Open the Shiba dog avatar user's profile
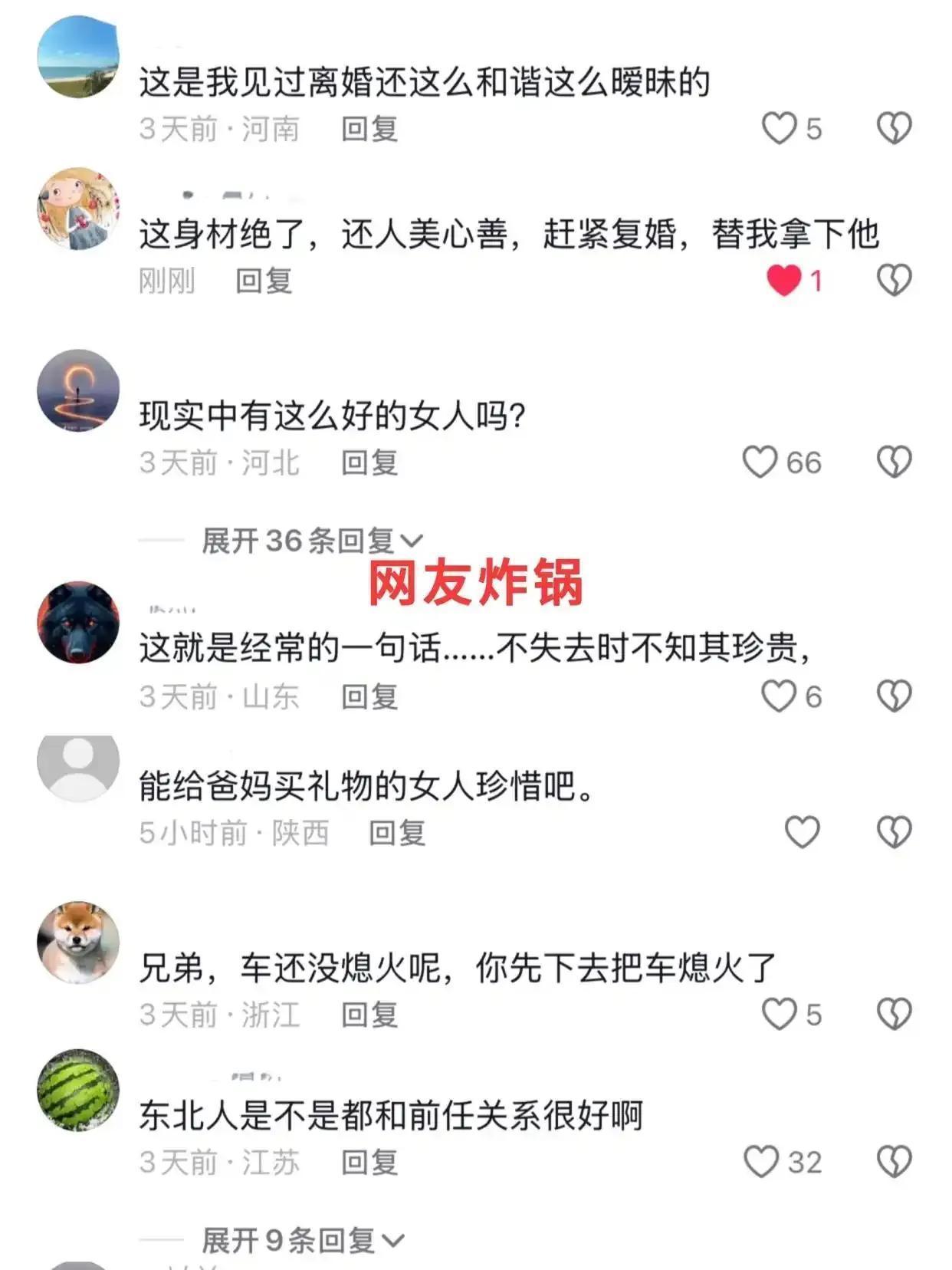The image size is (952, 1270). [78, 942]
